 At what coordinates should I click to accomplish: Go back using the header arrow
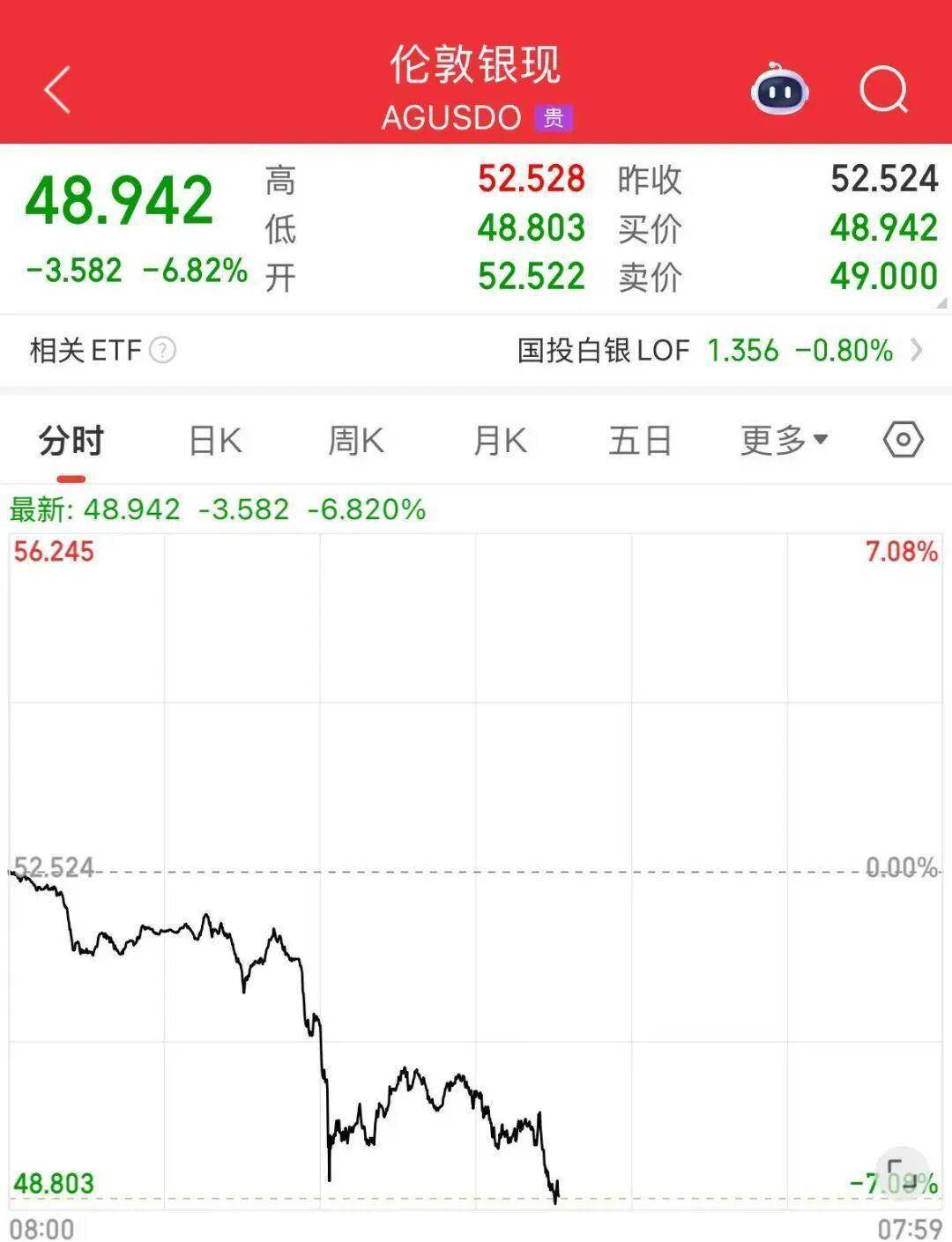point(58,90)
